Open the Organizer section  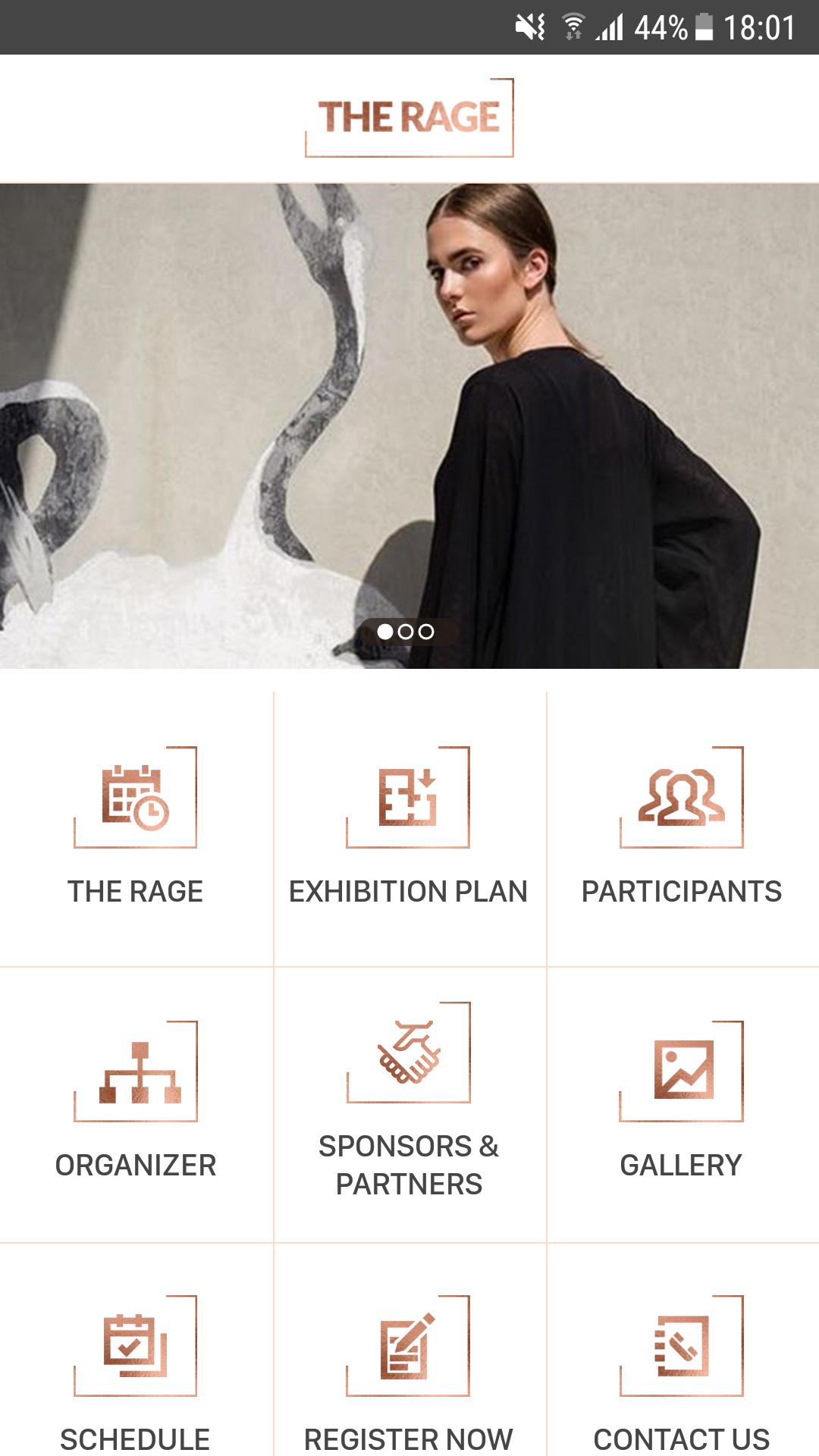[136, 1103]
